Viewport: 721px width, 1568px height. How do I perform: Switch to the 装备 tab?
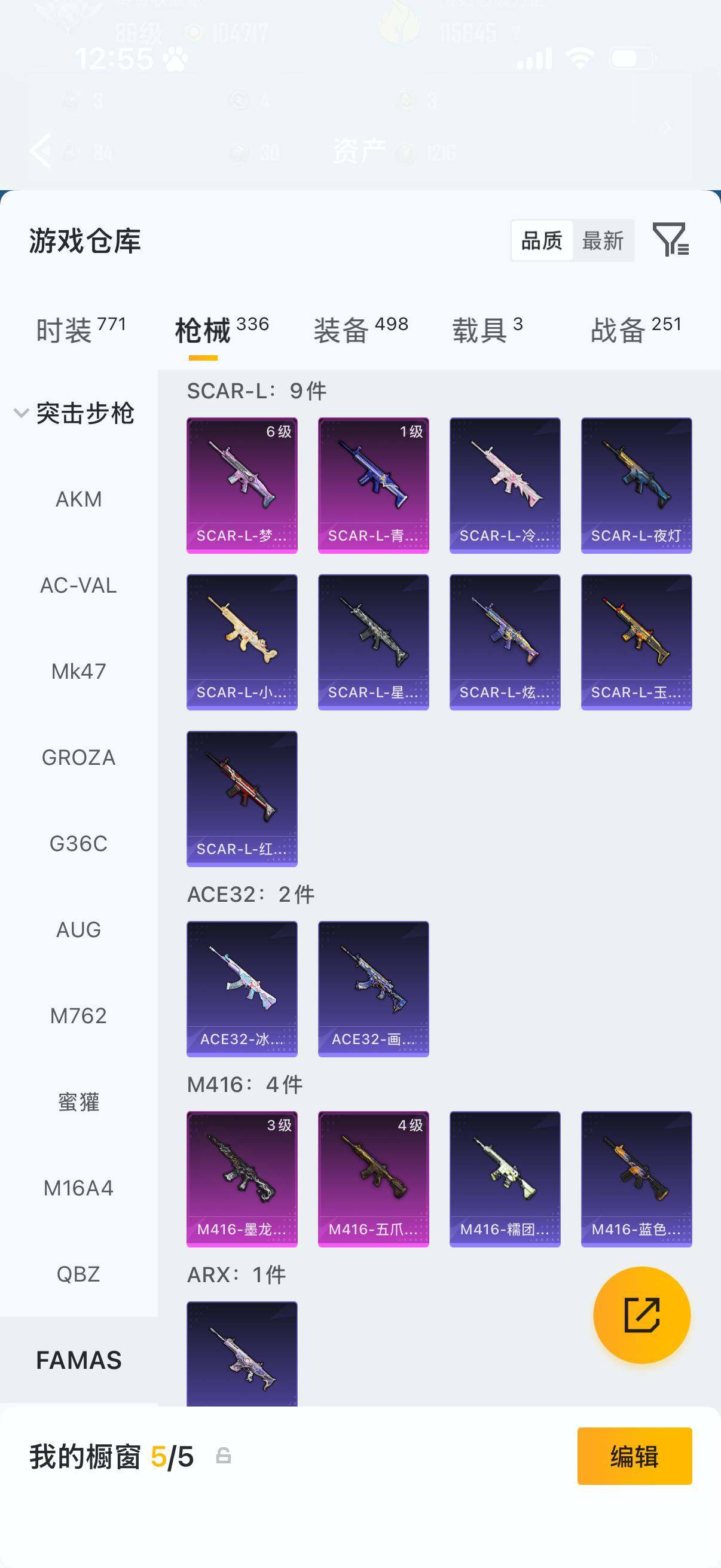[x=360, y=330]
